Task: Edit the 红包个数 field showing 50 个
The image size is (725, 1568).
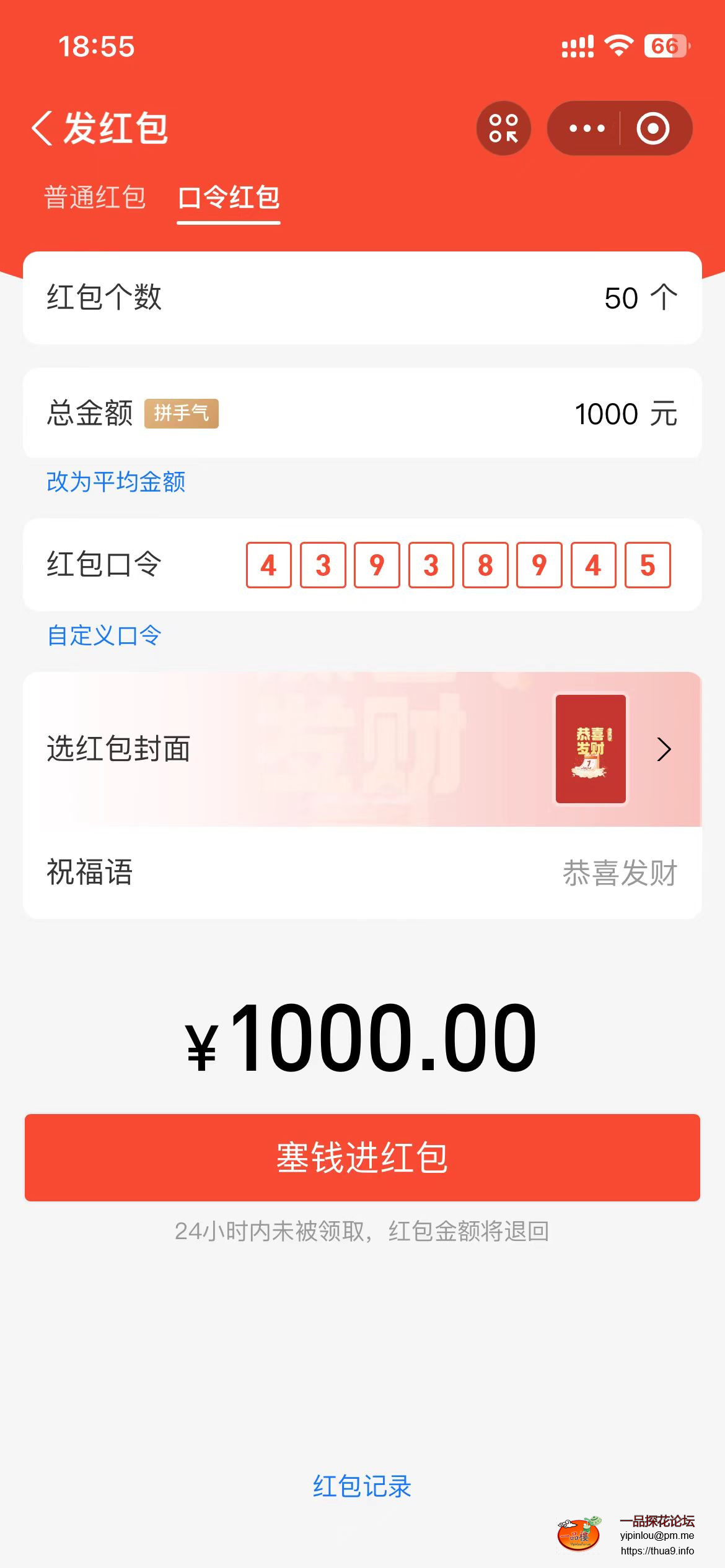Action: tap(641, 297)
